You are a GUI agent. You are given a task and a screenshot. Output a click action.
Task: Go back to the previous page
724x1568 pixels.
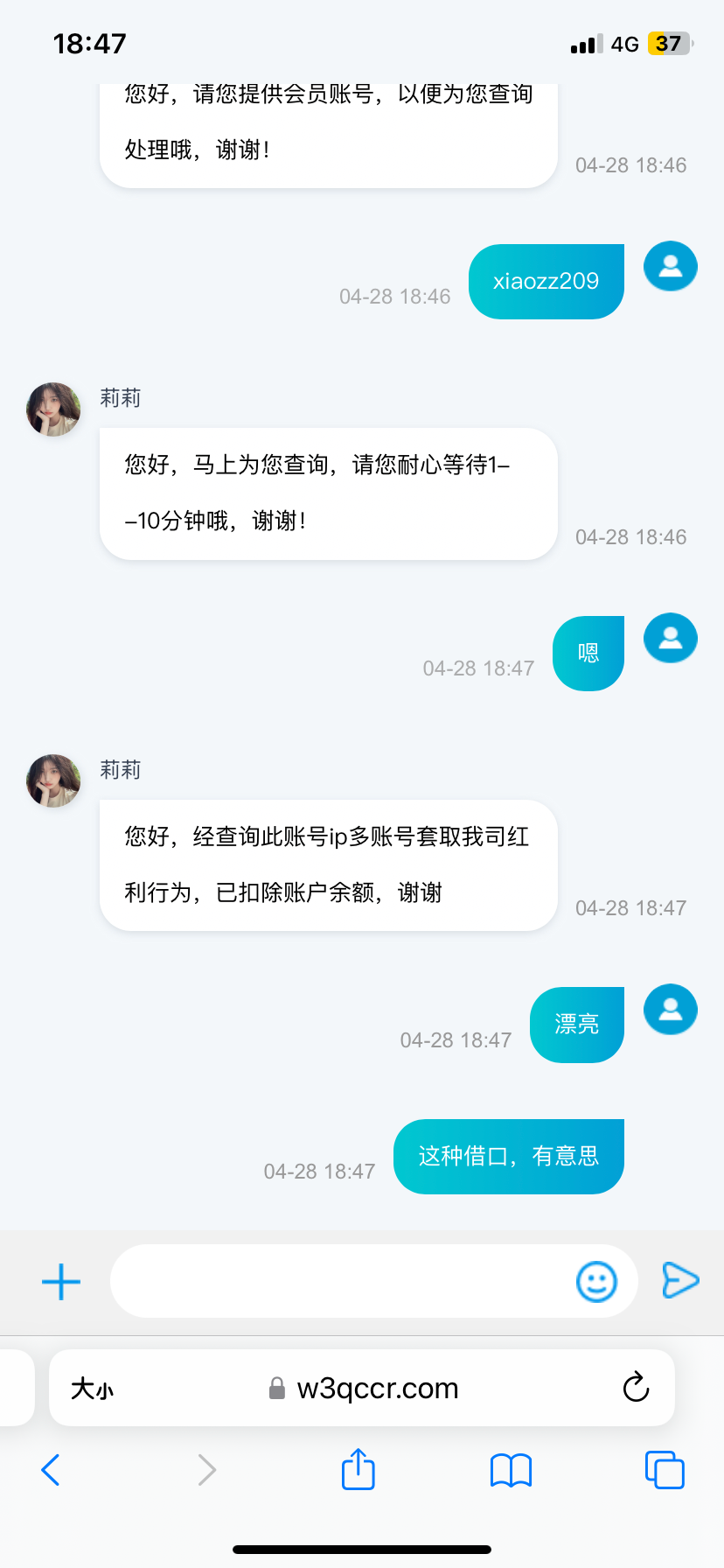point(51,1470)
